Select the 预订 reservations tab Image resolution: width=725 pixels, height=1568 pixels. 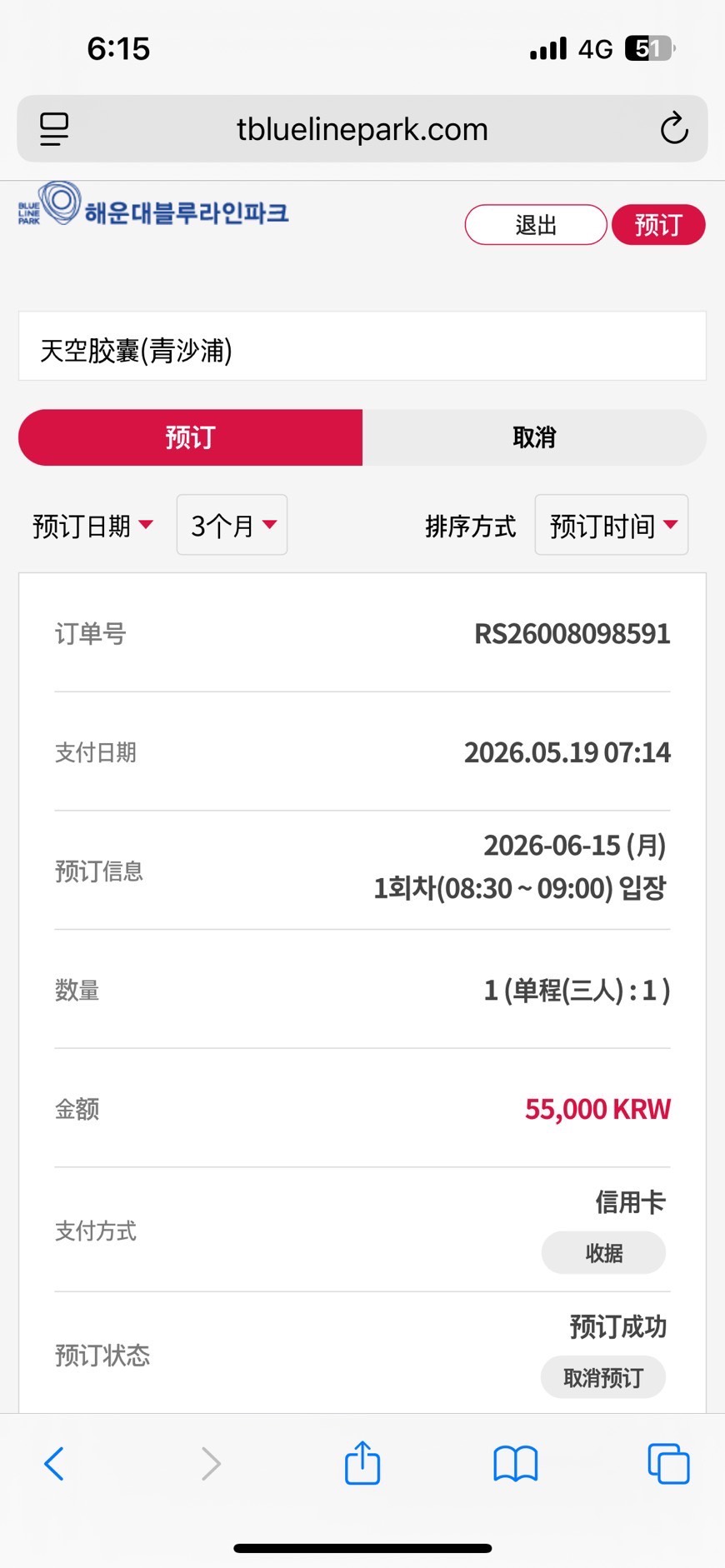[190, 437]
